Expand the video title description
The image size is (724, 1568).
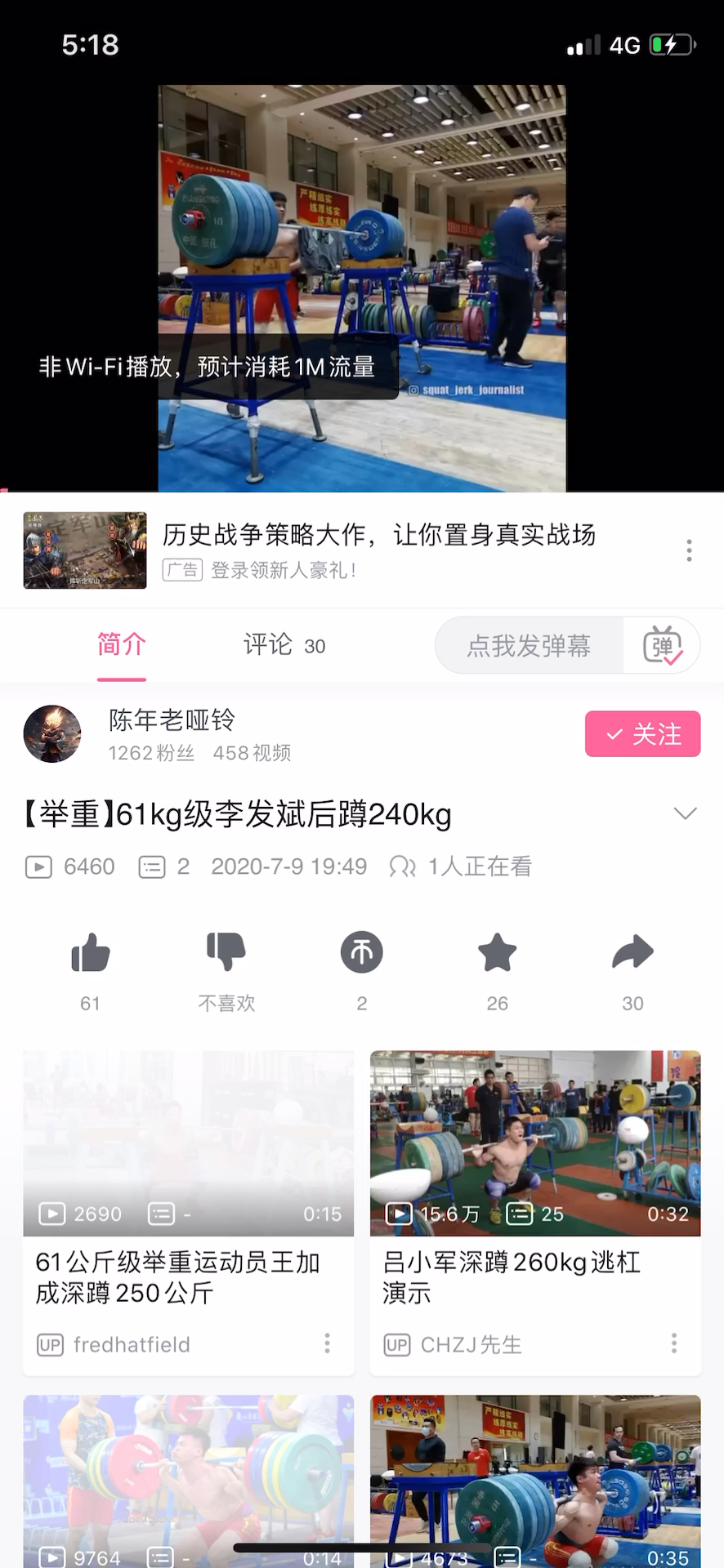685,813
